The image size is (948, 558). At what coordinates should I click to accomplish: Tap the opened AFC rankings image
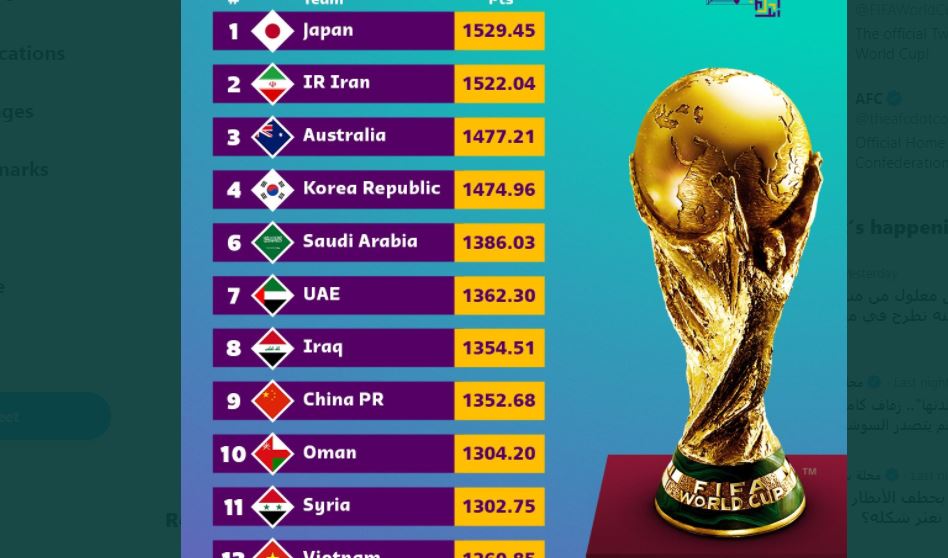[513, 280]
